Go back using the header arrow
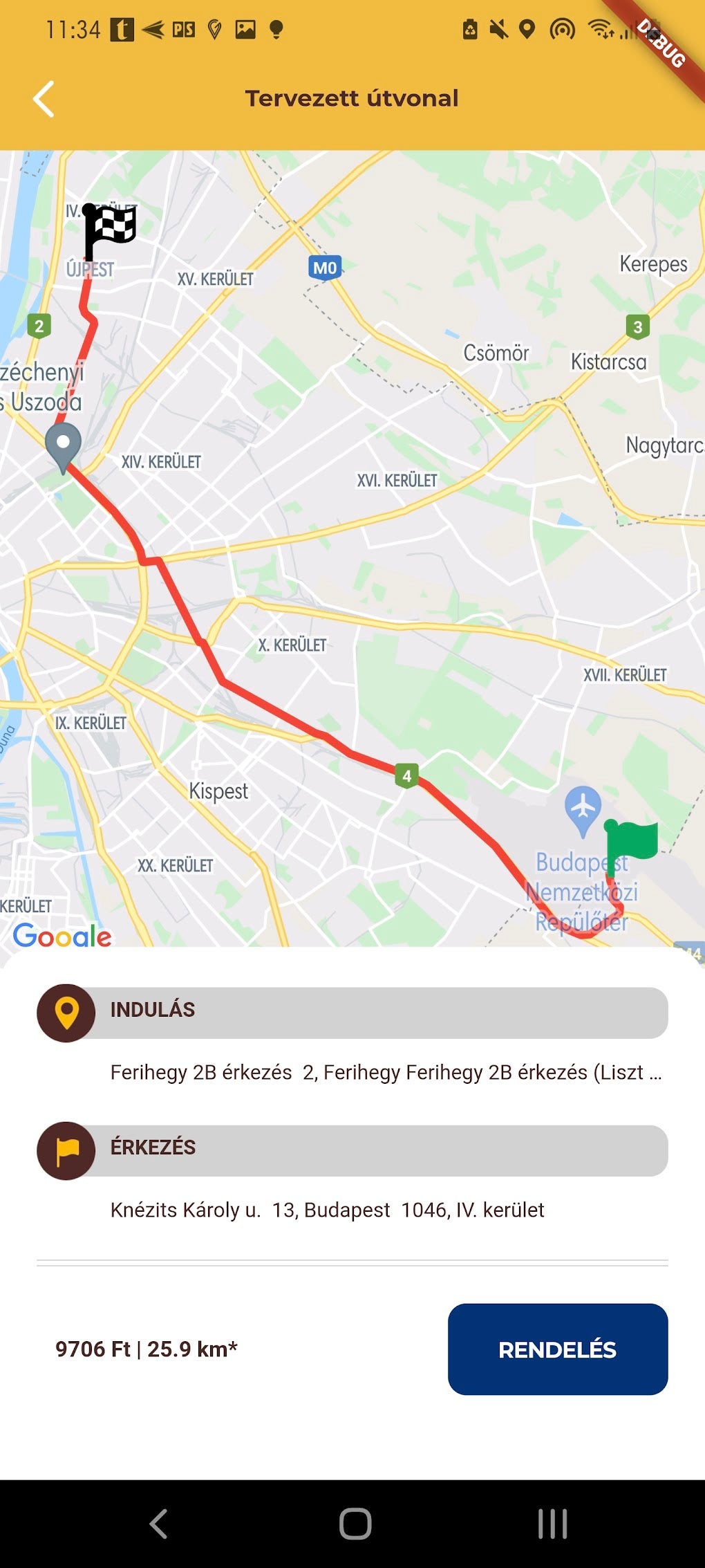 (44, 99)
